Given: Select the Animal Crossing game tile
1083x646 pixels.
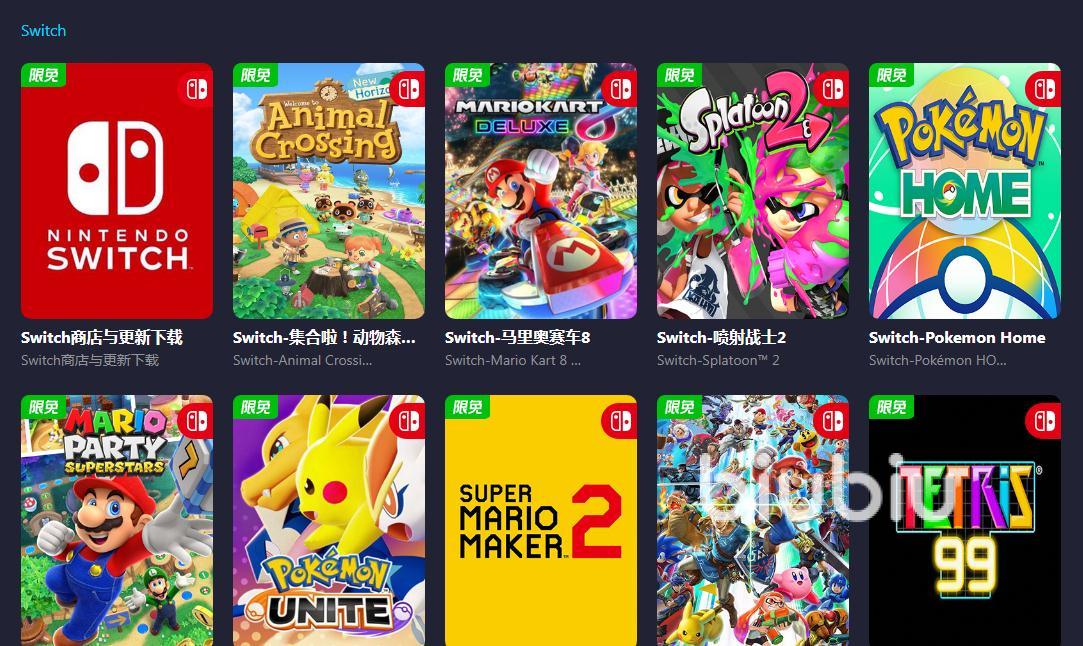Looking at the screenshot, I should (x=329, y=192).
